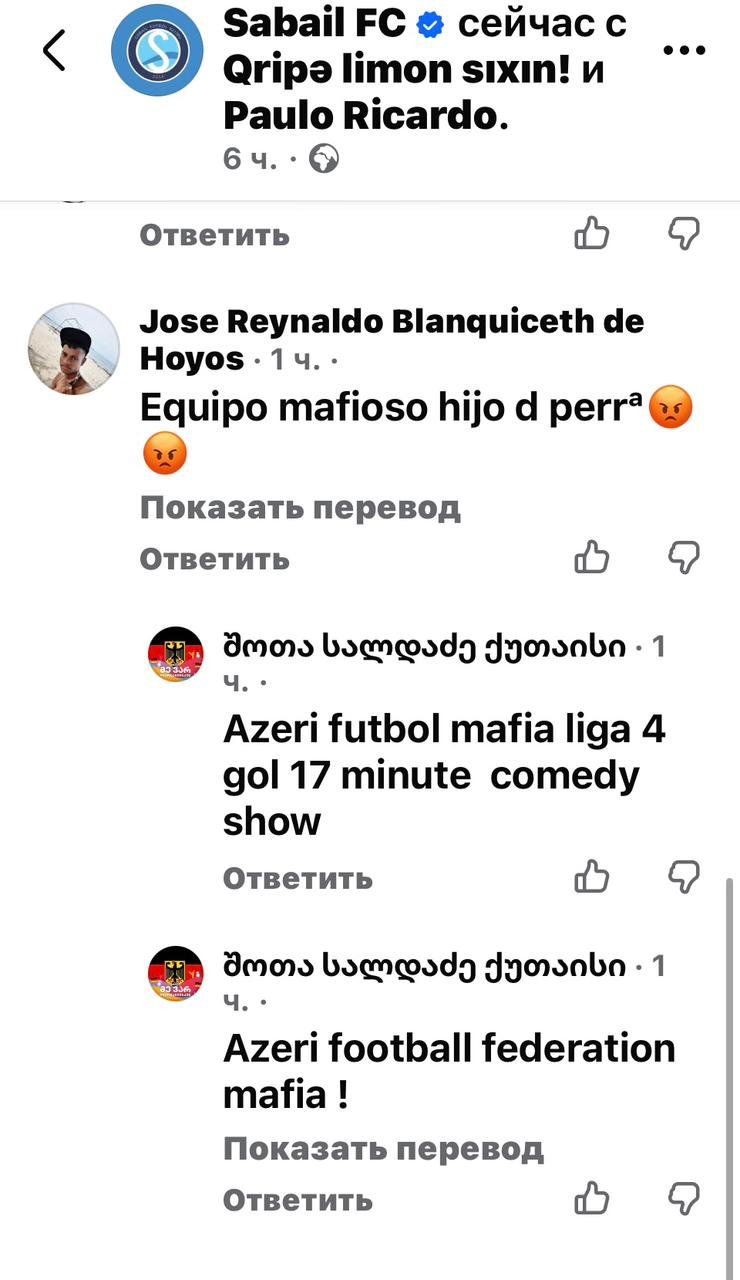This screenshot has width=740, height=1280.
Task: Open Sabail FC's profile picture
Action: pyautogui.click(x=157, y=50)
